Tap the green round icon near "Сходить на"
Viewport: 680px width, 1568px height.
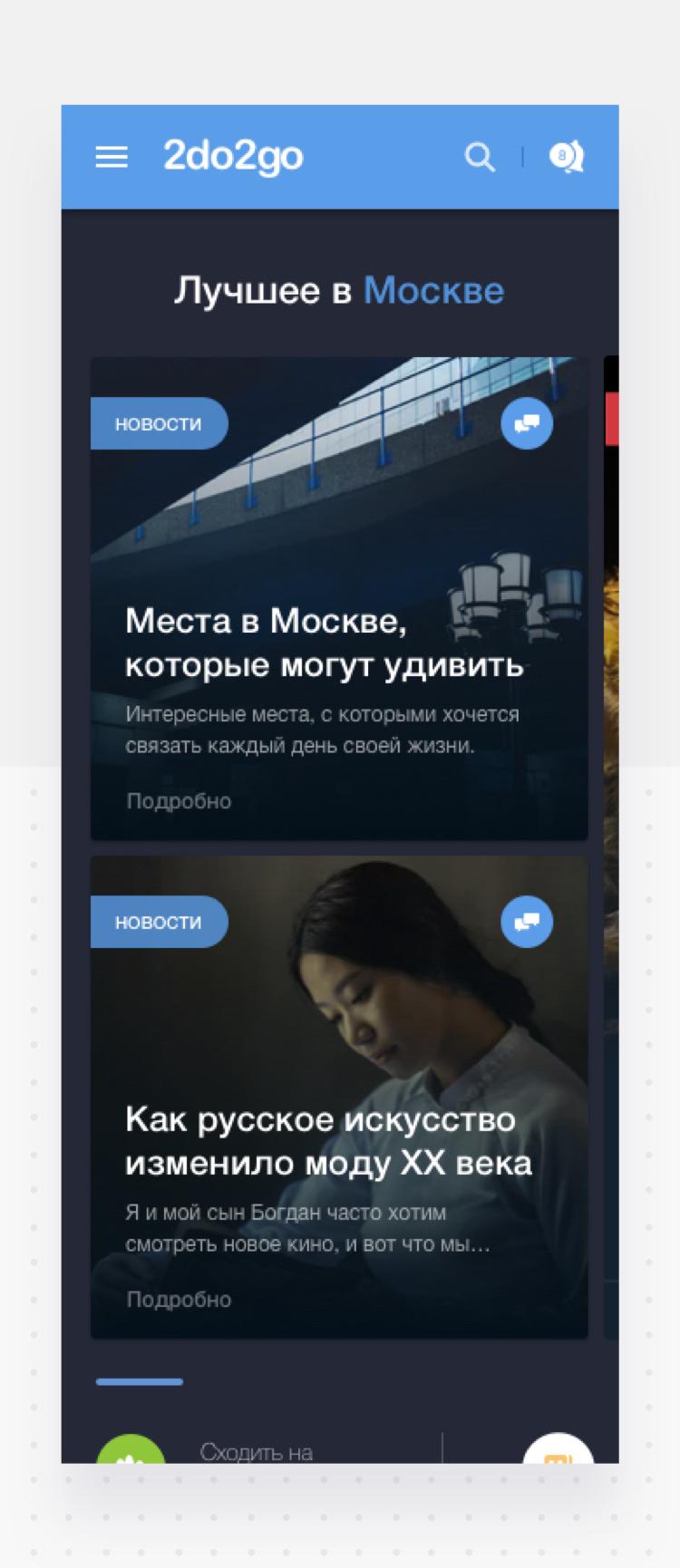click(131, 1452)
